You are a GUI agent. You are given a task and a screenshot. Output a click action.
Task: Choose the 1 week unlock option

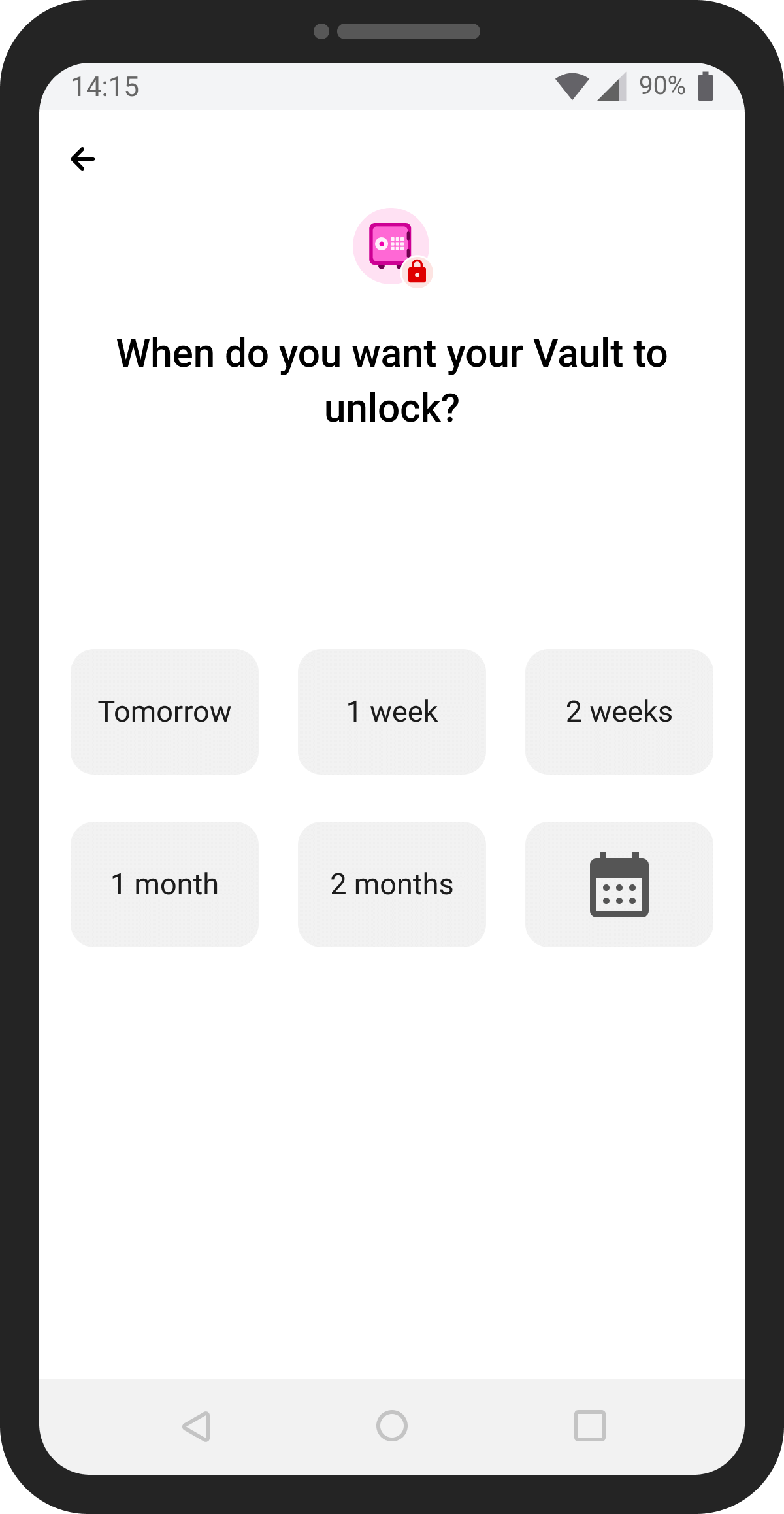coord(391,711)
